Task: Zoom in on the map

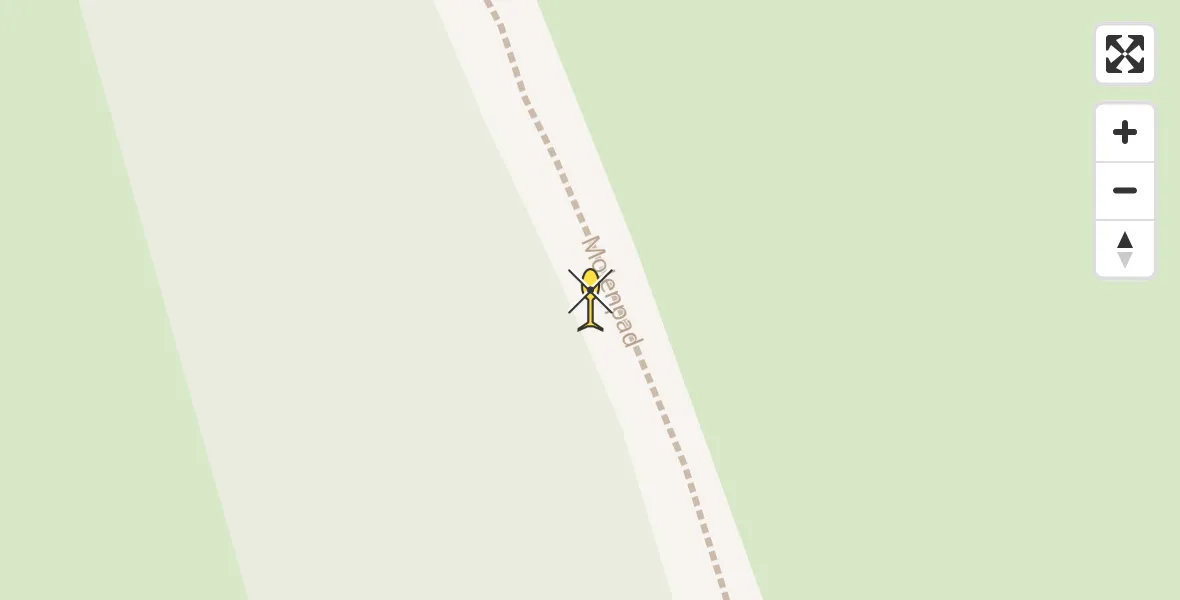Action: (x=1125, y=133)
